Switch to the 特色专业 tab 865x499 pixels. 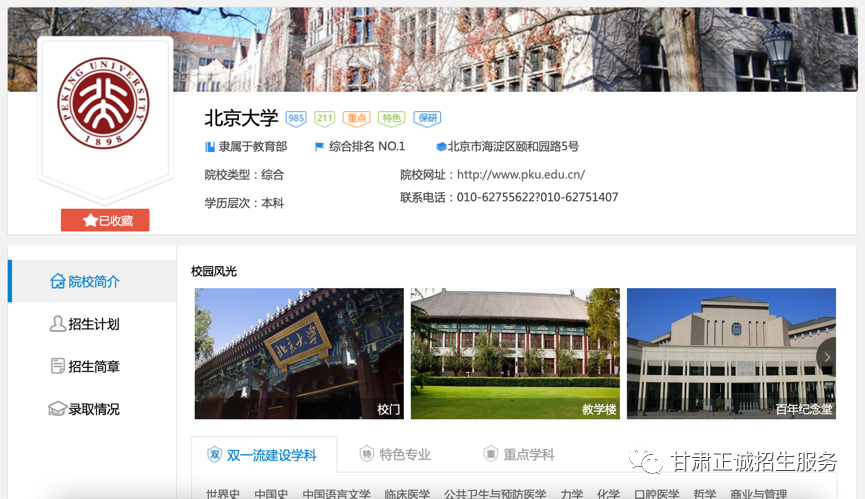396,455
